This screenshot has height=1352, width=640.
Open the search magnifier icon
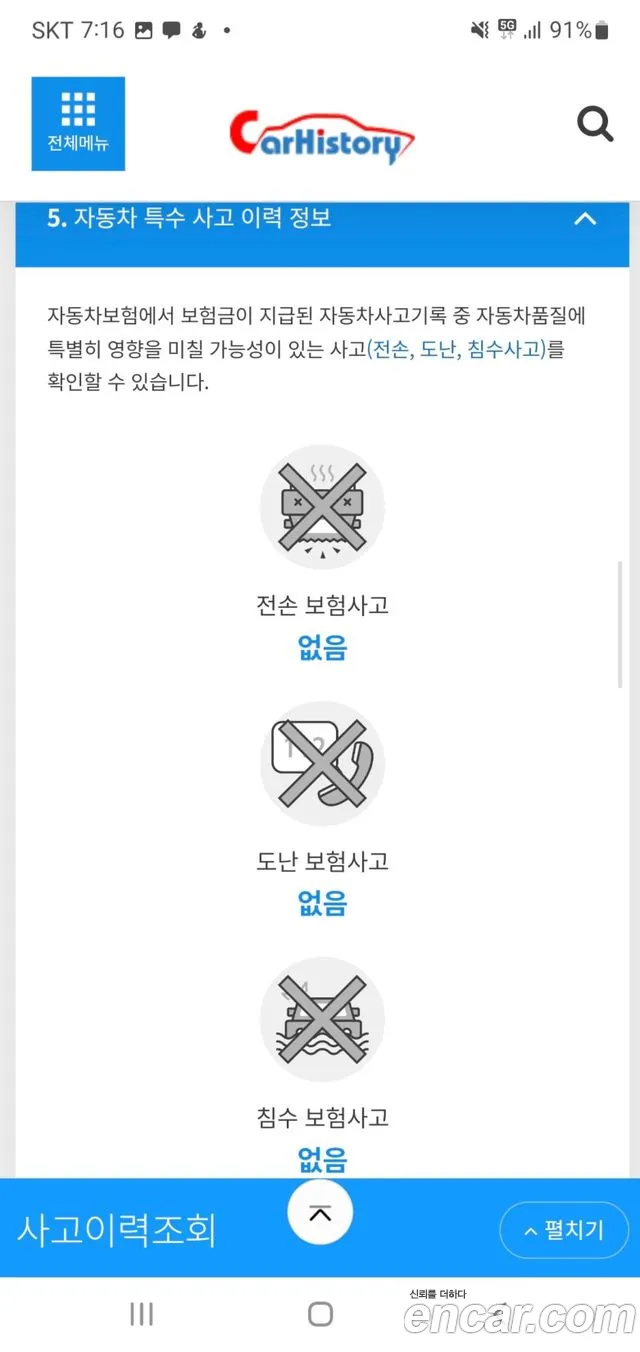click(x=595, y=125)
